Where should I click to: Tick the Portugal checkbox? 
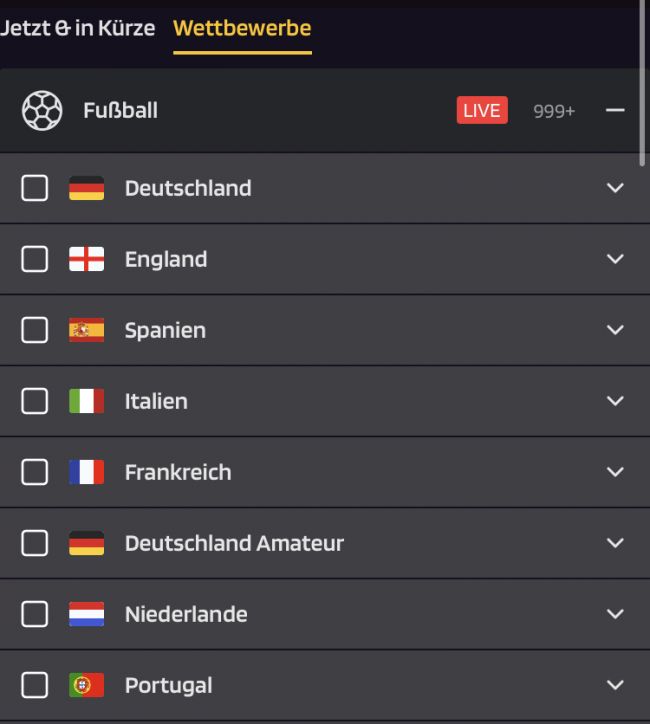(34, 685)
